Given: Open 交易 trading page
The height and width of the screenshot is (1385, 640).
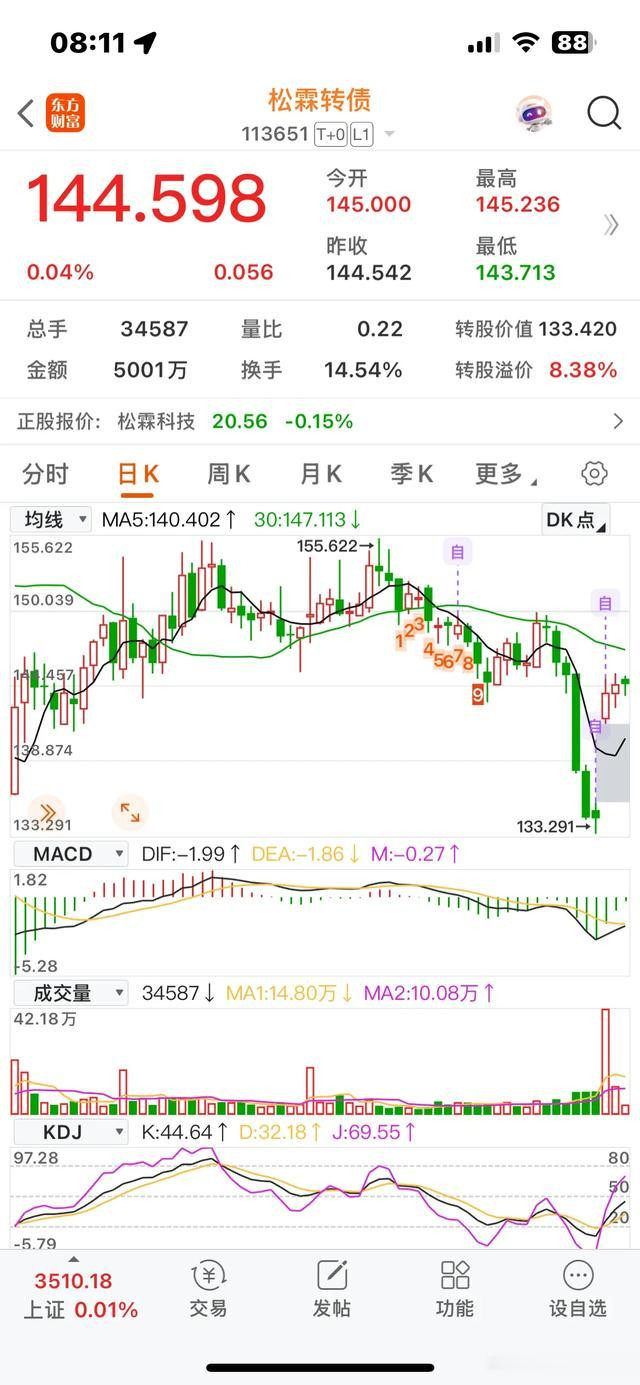Looking at the screenshot, I should 208,1290.
